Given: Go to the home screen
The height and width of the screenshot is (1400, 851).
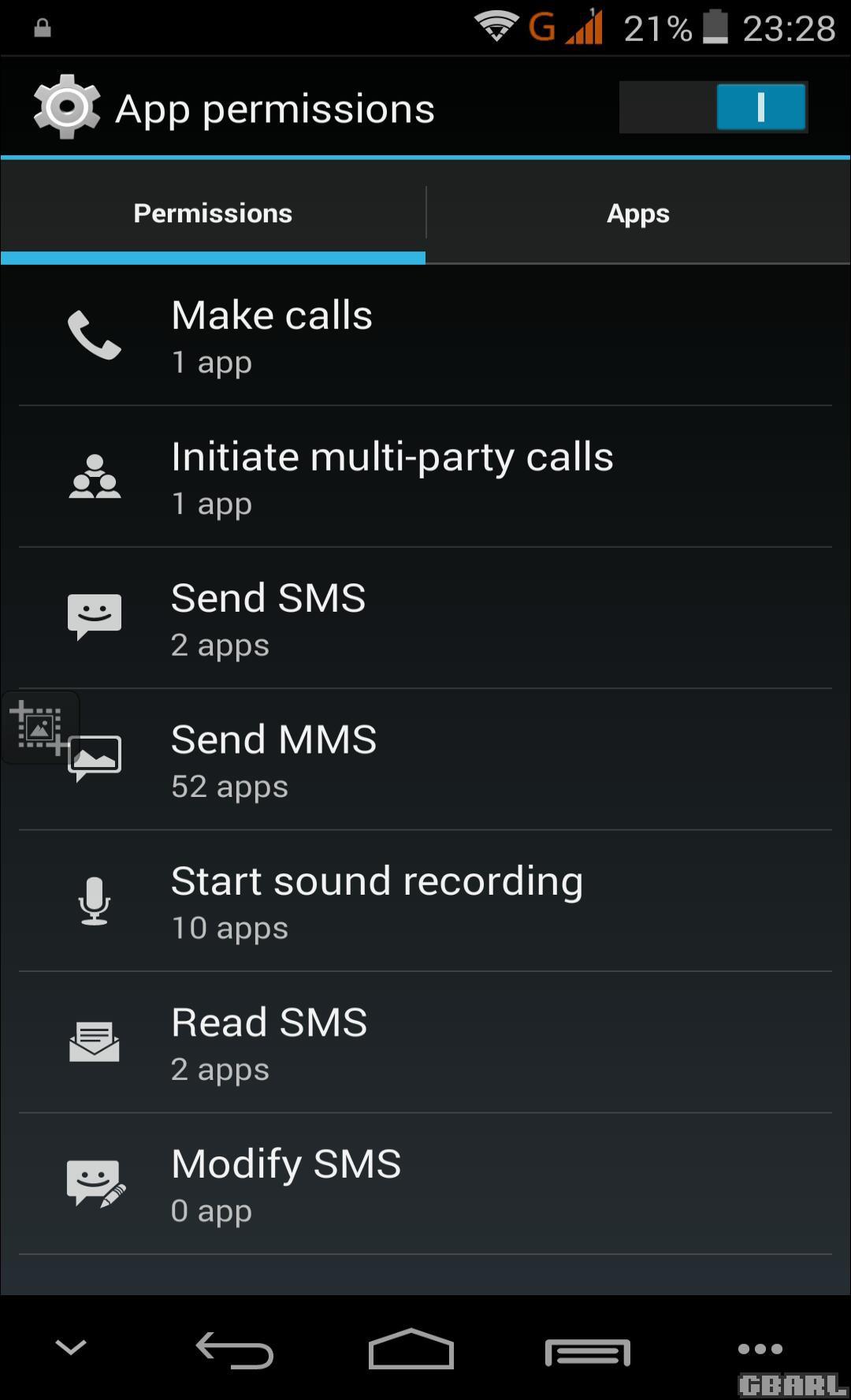Looking at the screenshot, I should (411, 1350).
